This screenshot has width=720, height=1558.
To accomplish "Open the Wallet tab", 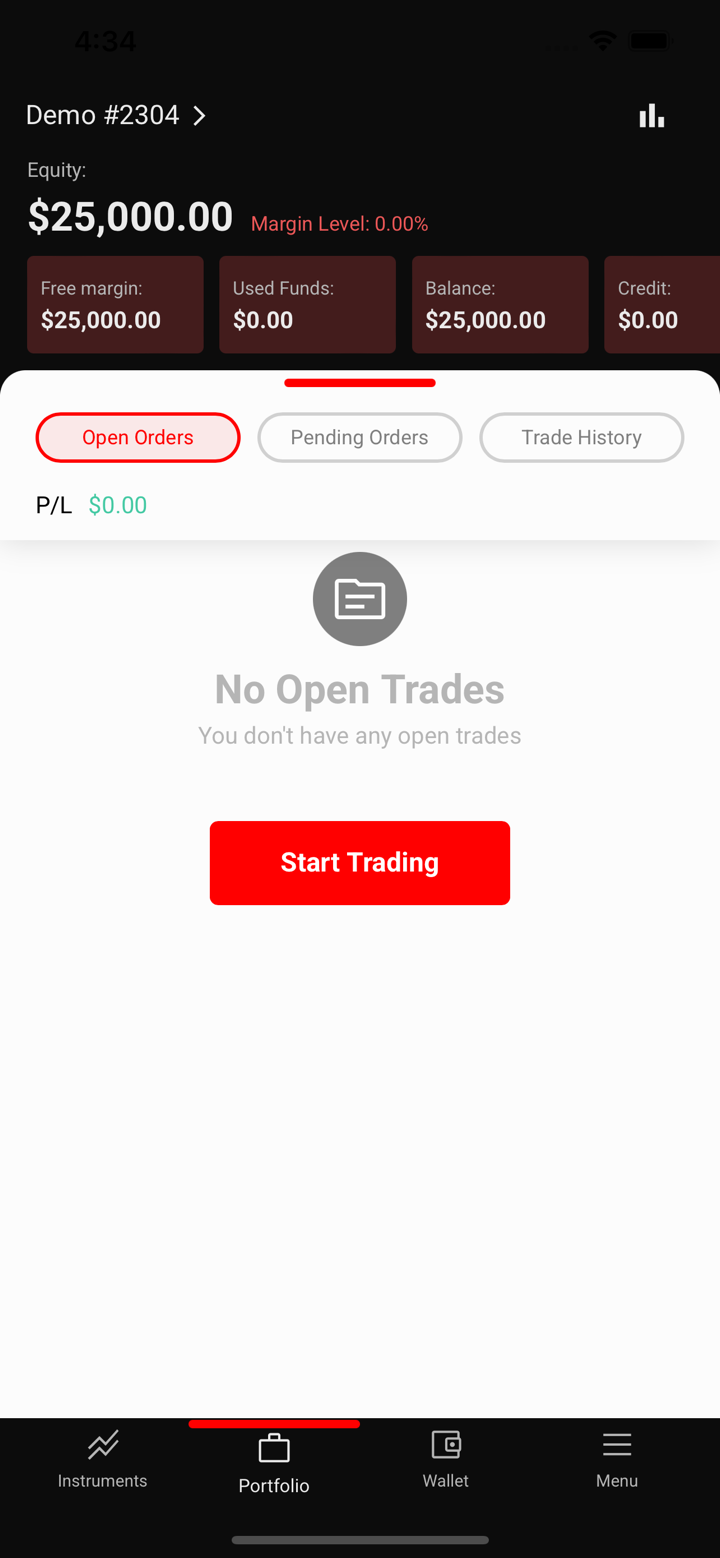I will point(446,1460).
